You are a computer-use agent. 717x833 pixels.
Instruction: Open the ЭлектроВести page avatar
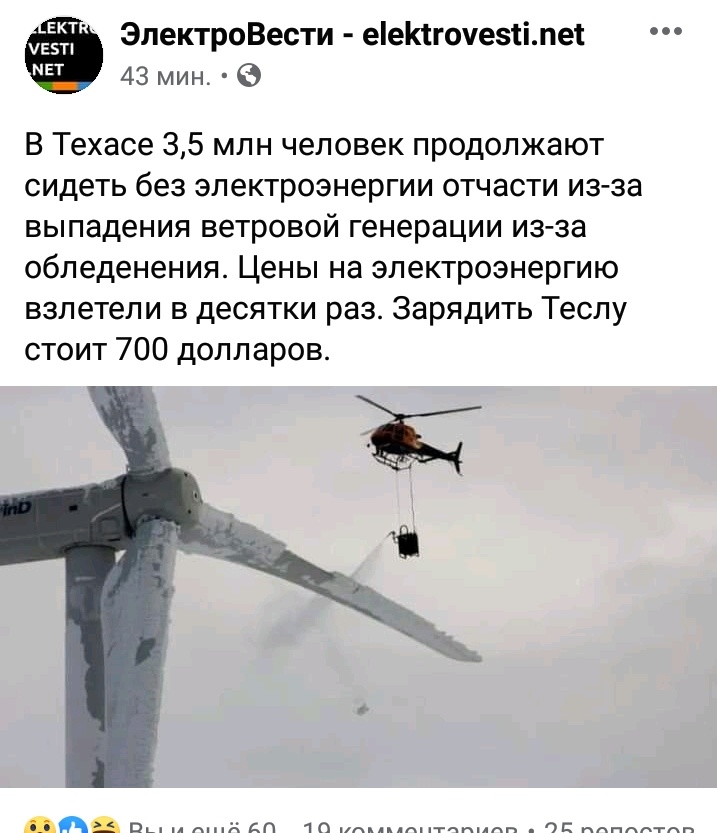tap(64, 54)
